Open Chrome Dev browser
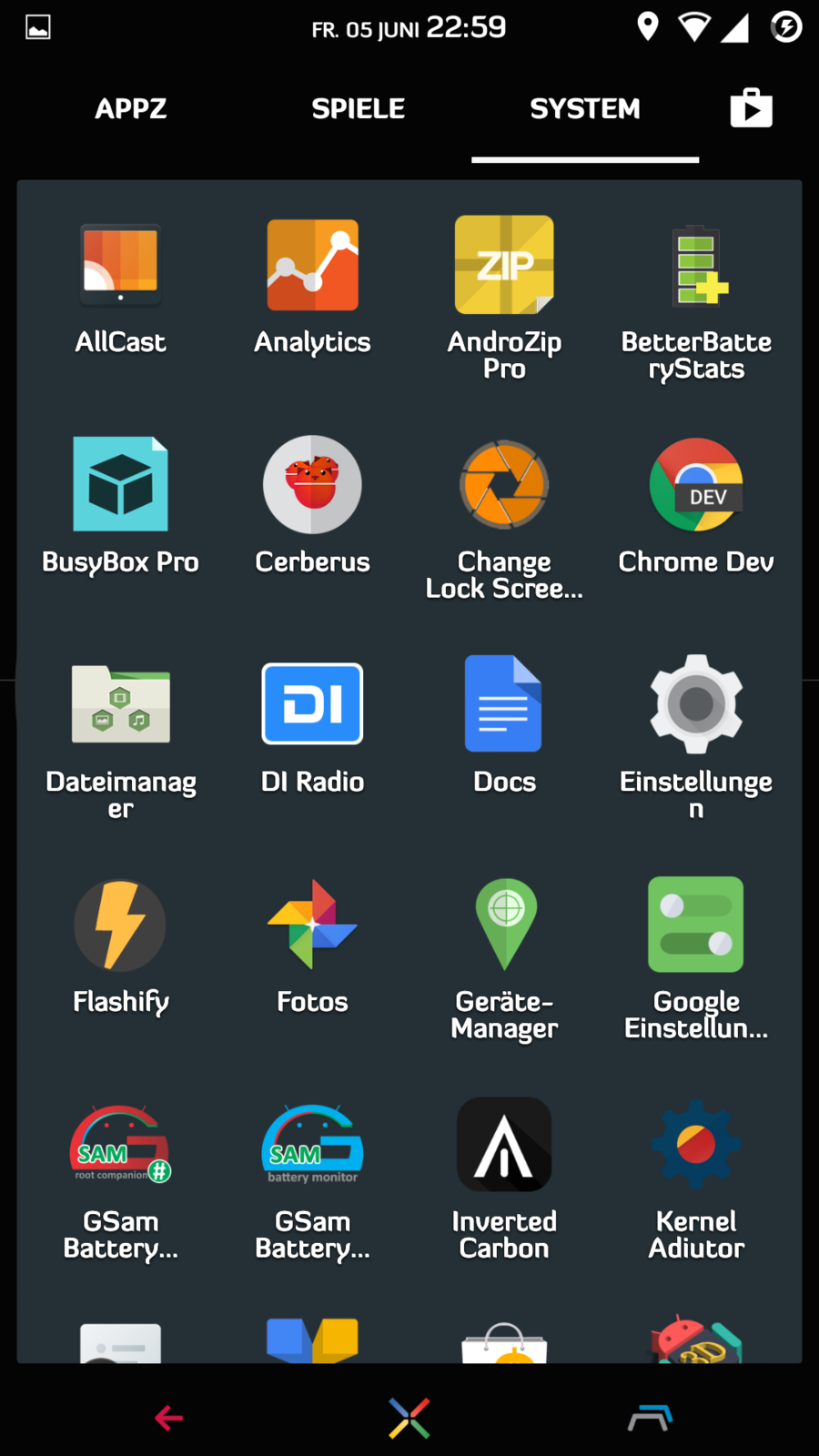 click(x=696, y=485)
